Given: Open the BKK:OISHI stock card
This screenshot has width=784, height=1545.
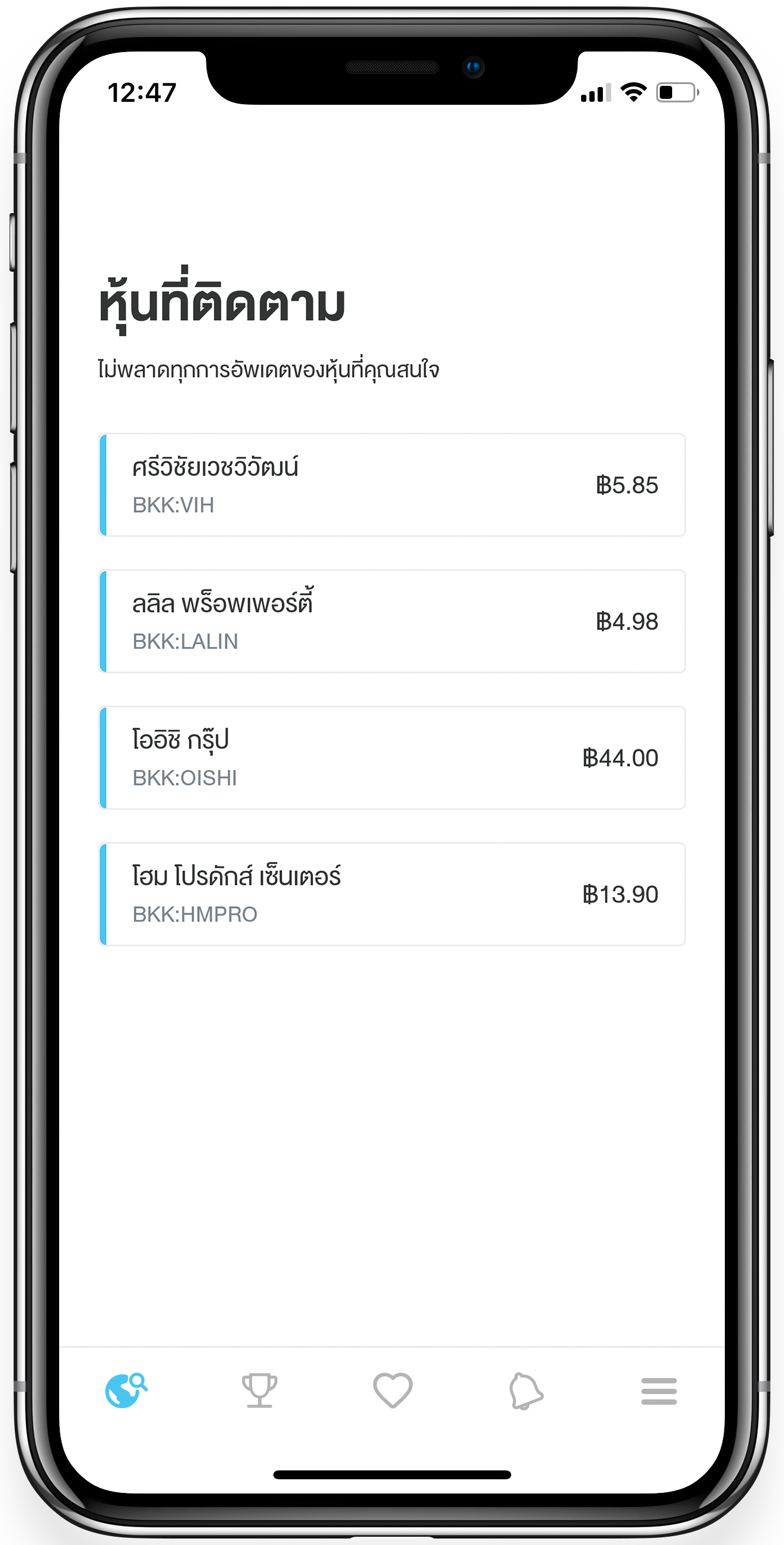Looking at the screenshot, I should tap(392, 758).
